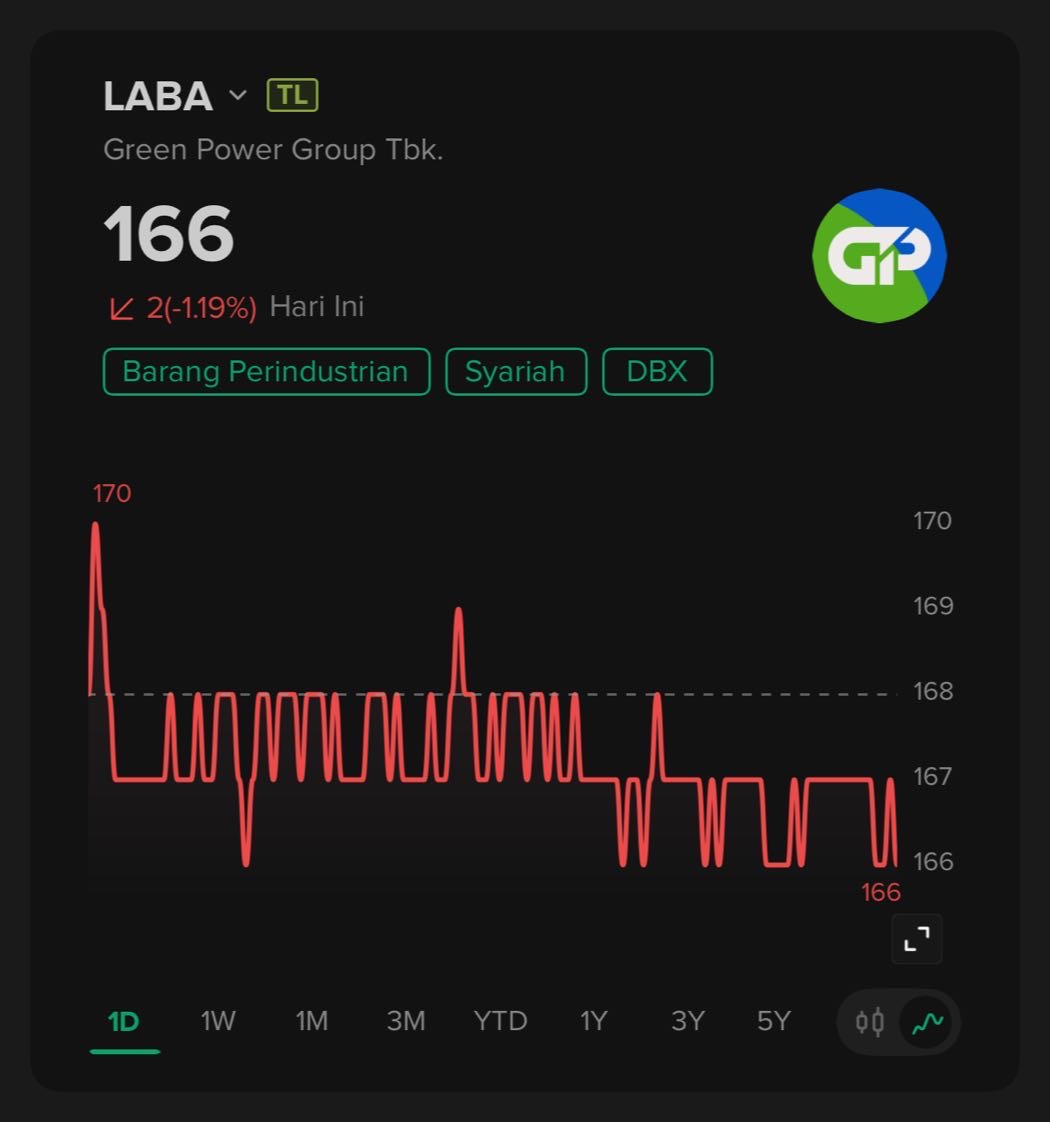1050x1122 pixels.
Task: Select the DBX chip
Action: pyautogui.click(x=657, y=372)
